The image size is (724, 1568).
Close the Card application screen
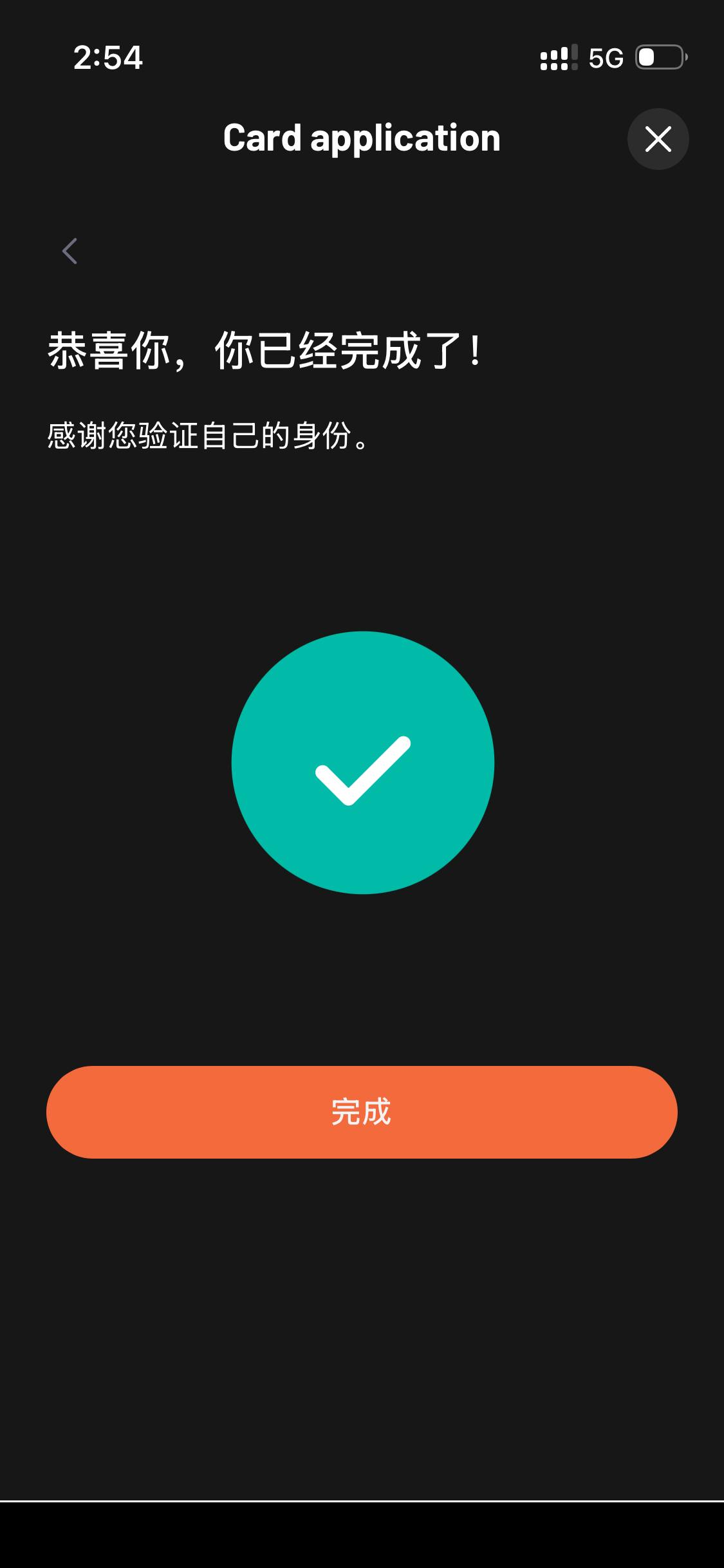[658, 139]
